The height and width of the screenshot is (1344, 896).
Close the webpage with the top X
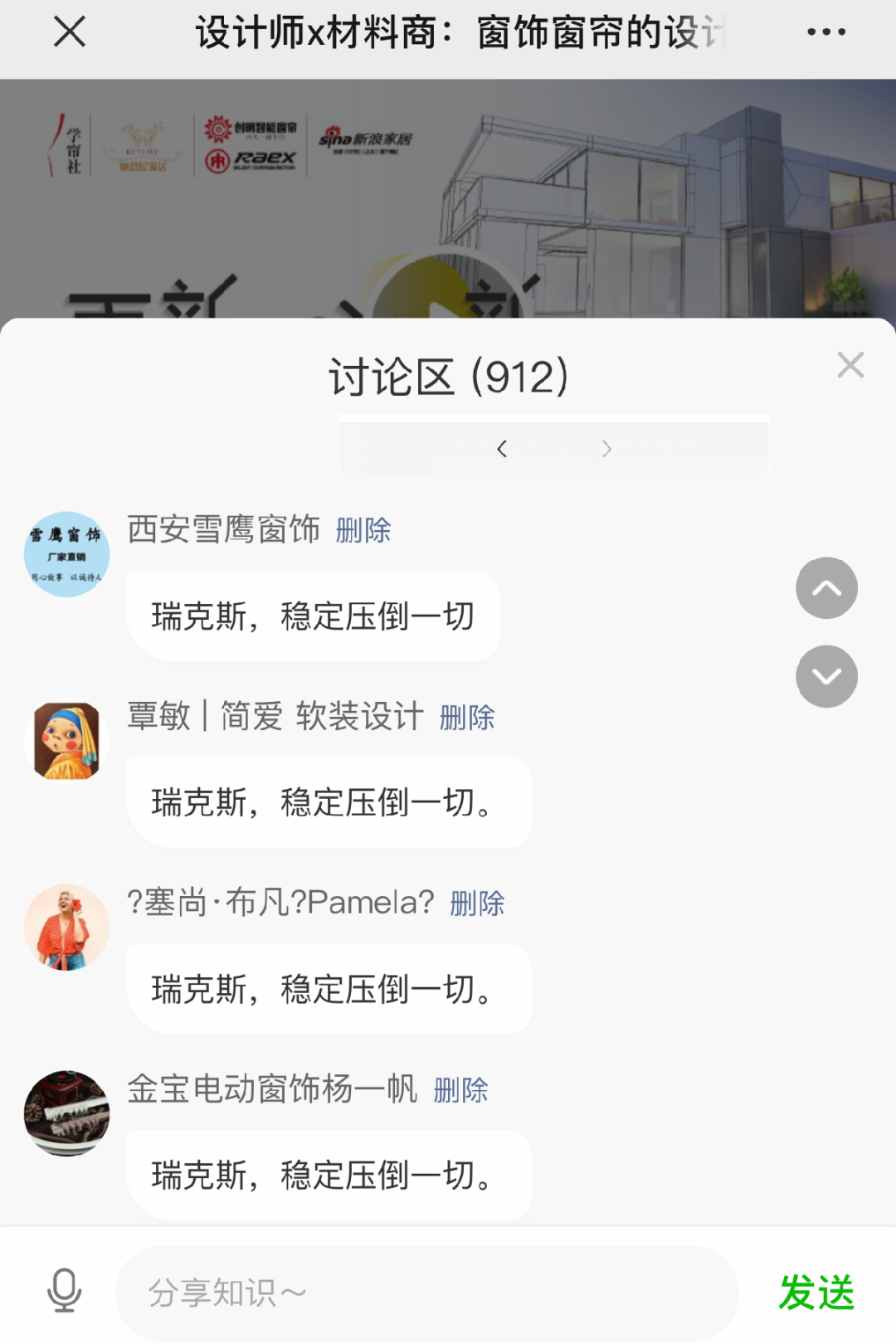(70, 32)
